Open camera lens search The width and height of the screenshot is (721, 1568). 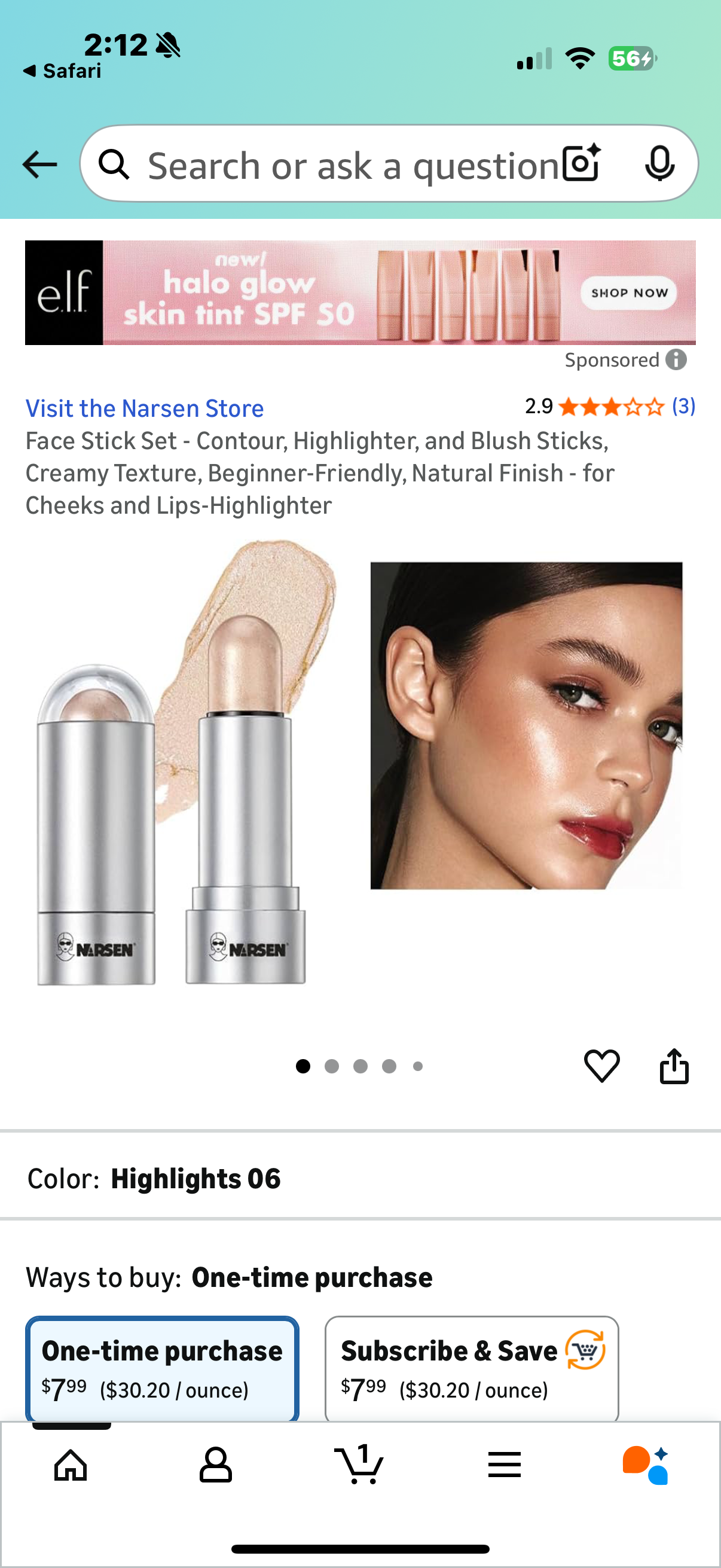(x=581, y=164)
